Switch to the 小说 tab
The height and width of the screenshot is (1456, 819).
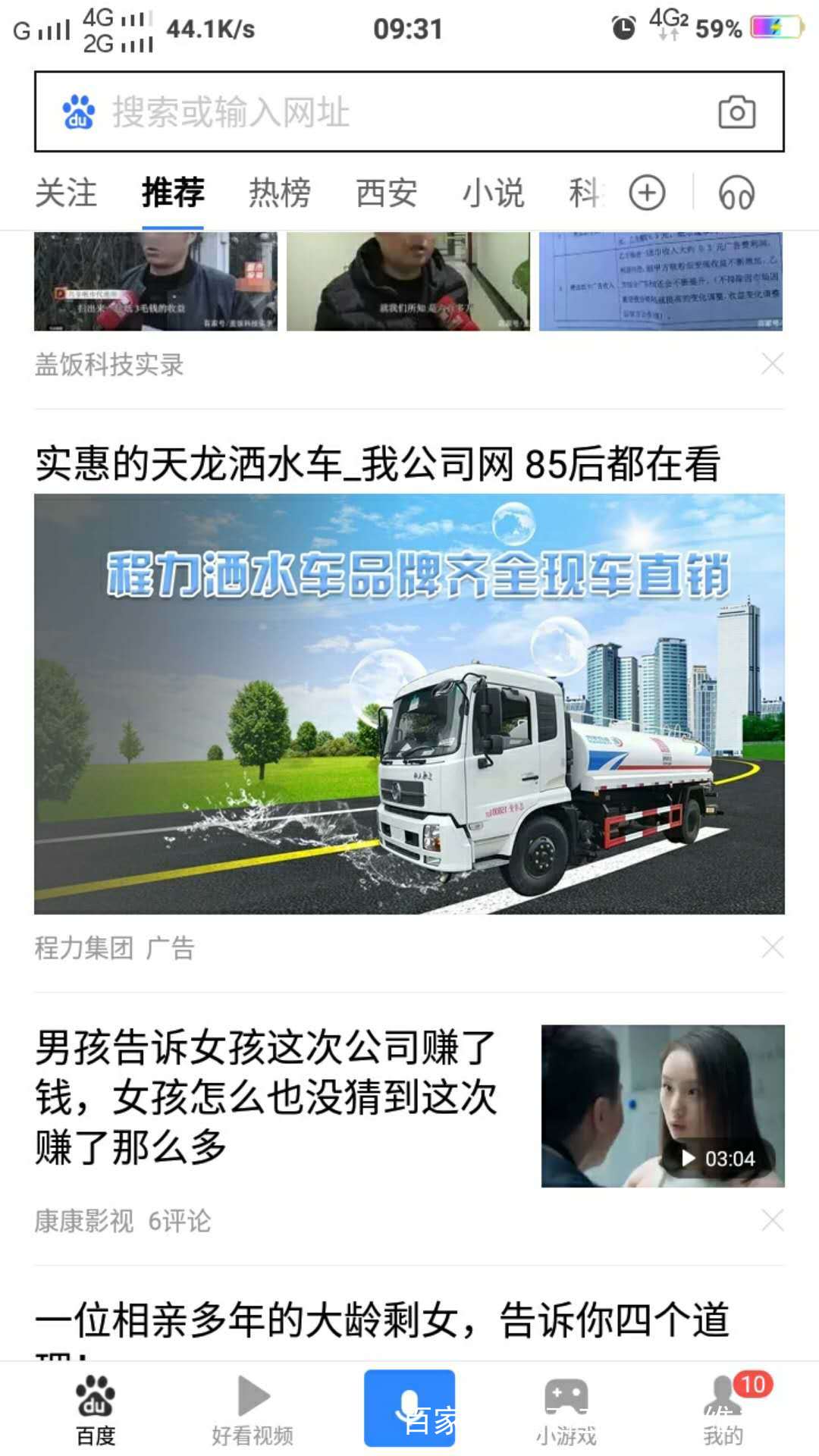click(494, 193)
